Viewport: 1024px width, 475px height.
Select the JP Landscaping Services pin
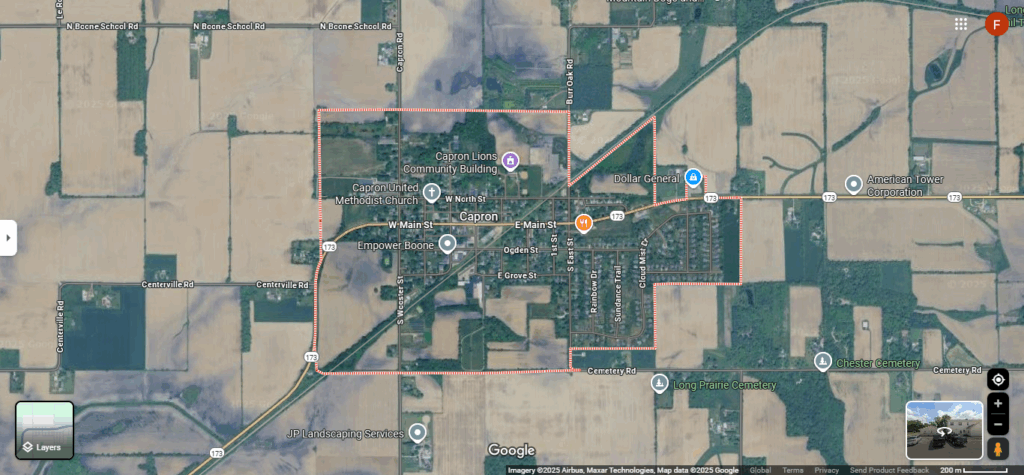[x=418, y=433]
